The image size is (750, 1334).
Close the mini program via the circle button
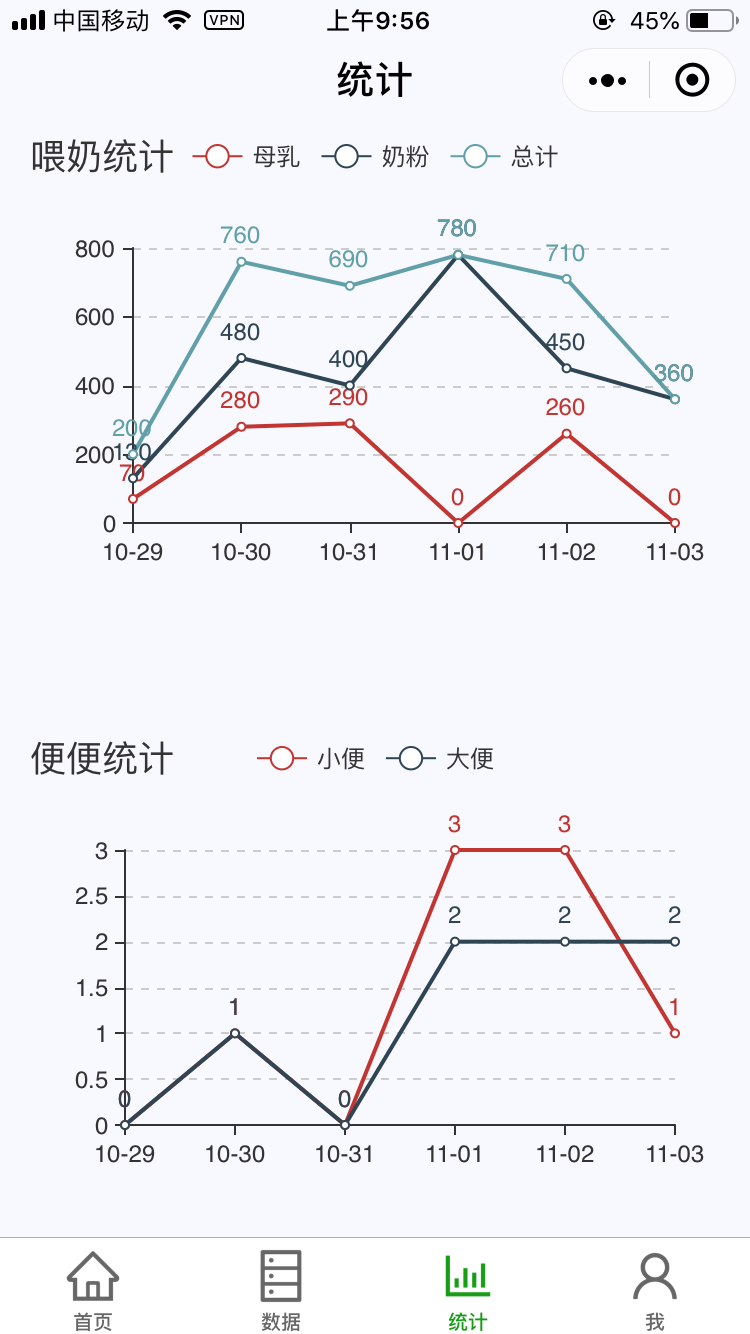tap(692, 80)
